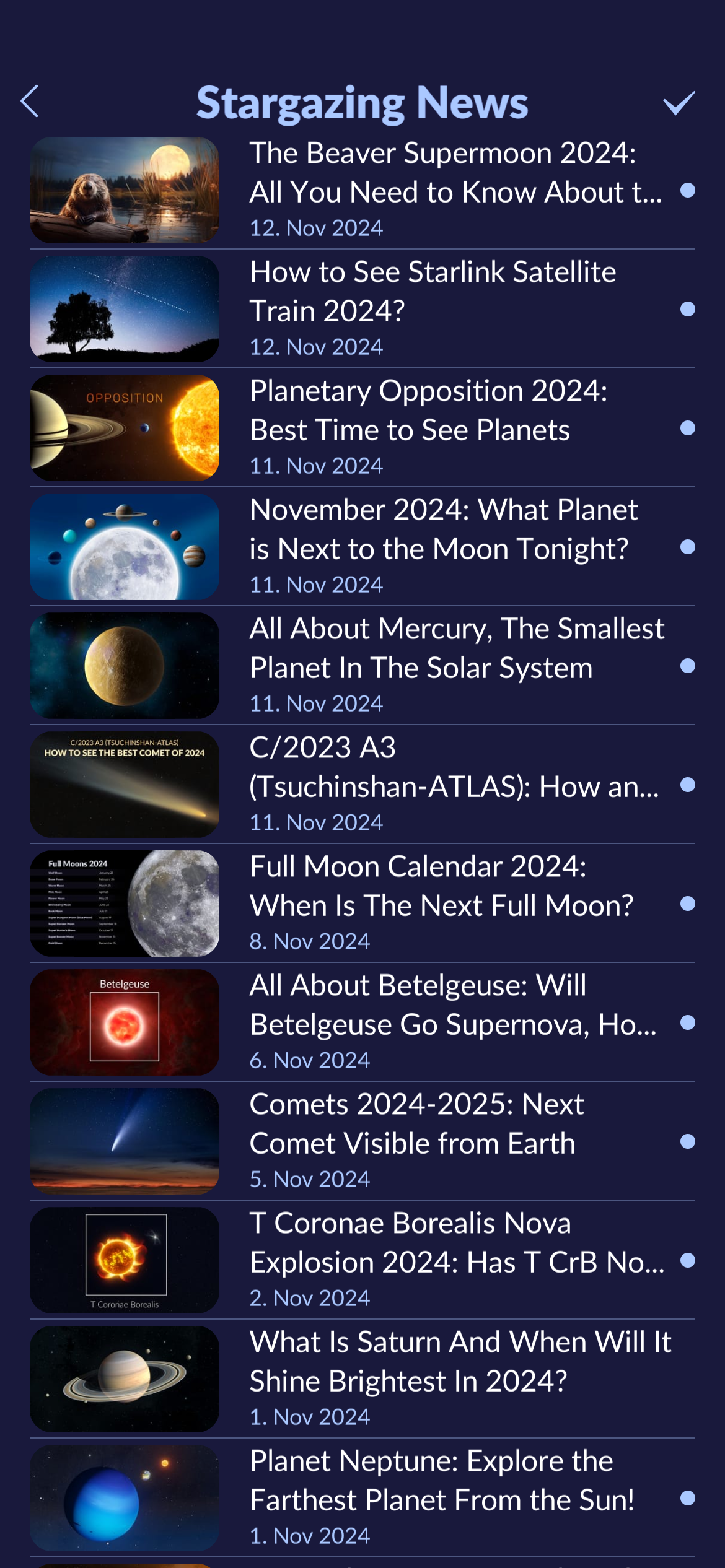View T Coronae Borealis Nova Explosion article

pyautogui.click(x=457, y=1243)
